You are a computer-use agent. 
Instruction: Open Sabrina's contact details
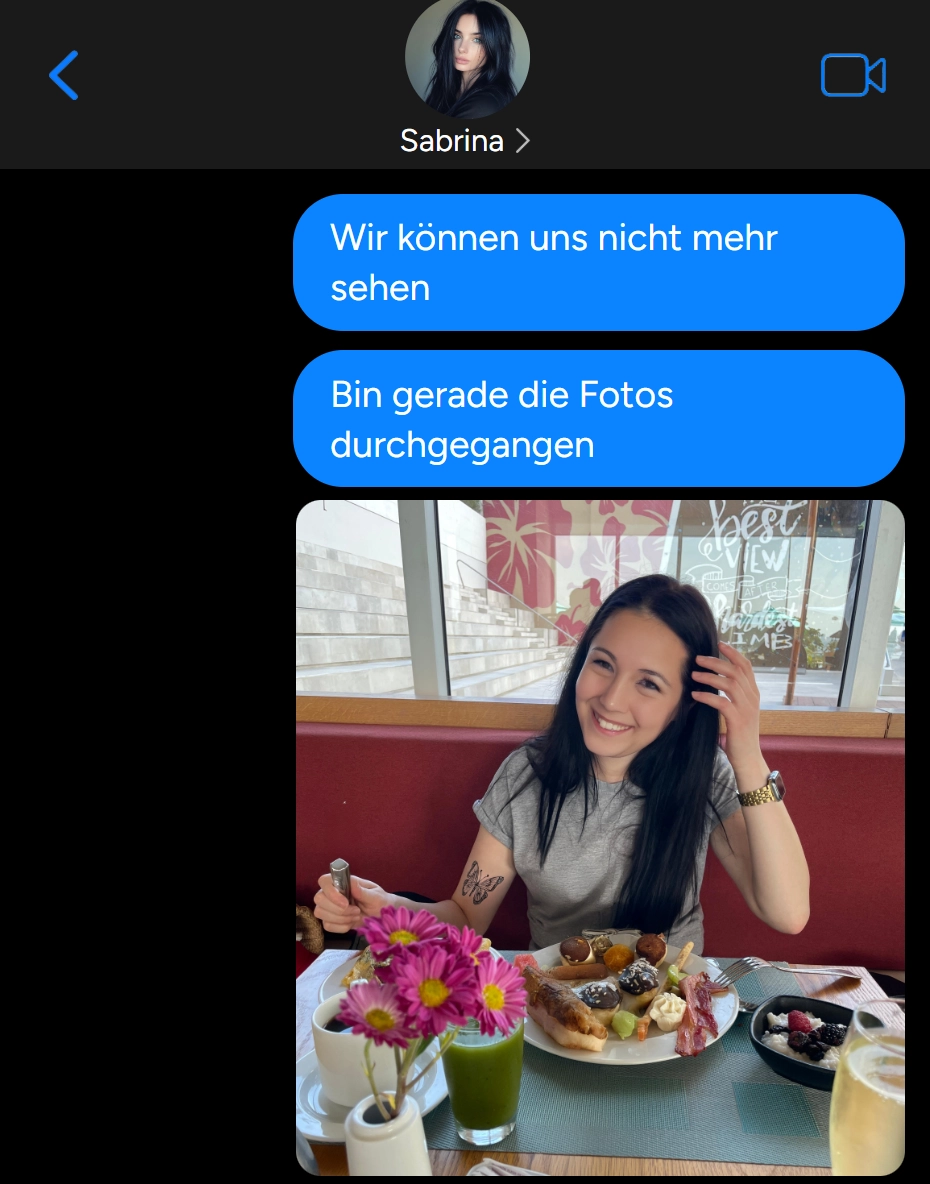pyautogui.click(x=465, y=140)
